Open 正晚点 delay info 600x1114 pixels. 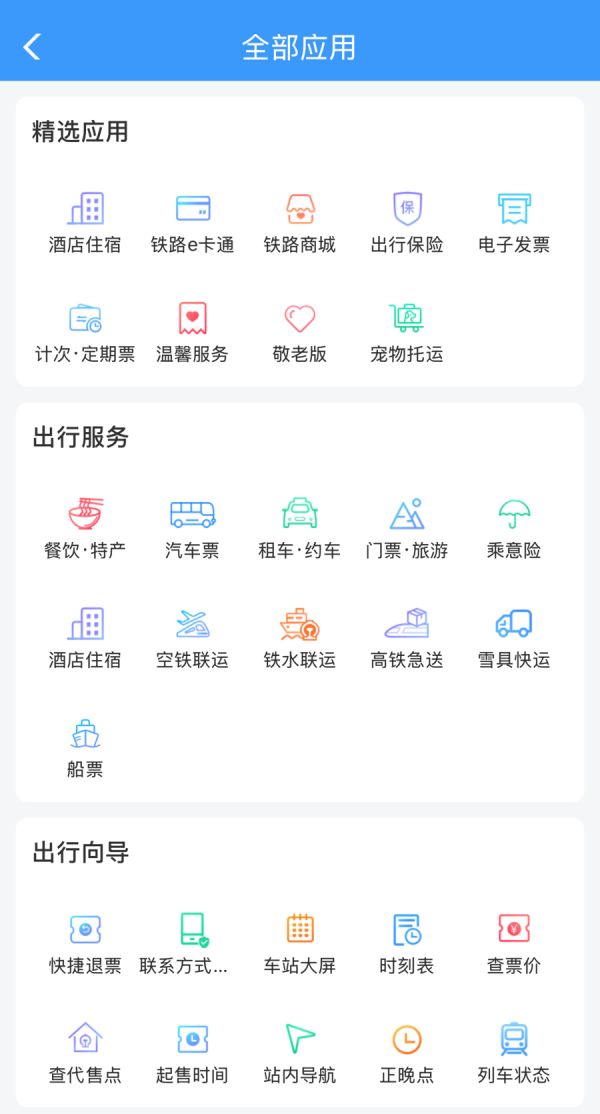407,1054
